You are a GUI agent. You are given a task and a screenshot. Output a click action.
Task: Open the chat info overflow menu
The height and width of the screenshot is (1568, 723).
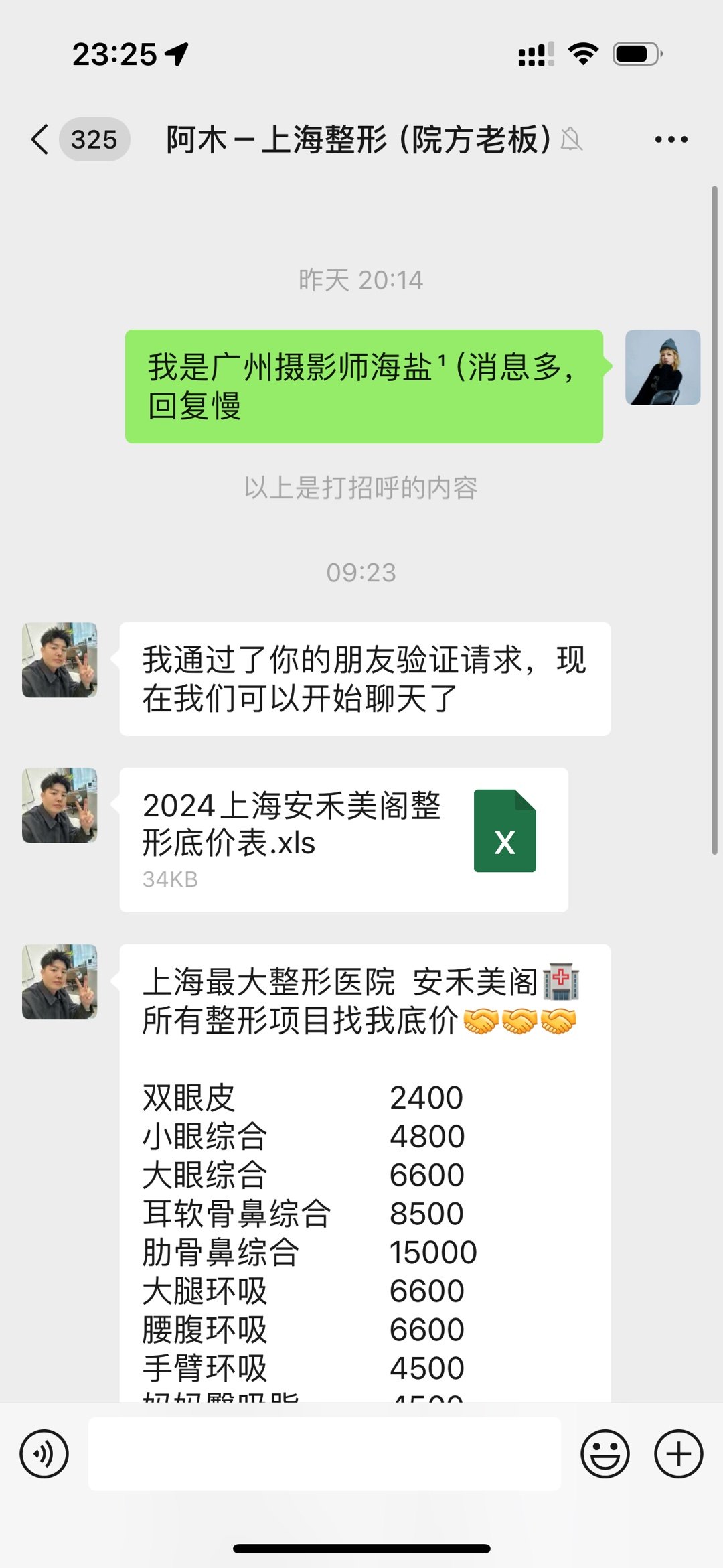pos(671,139)
